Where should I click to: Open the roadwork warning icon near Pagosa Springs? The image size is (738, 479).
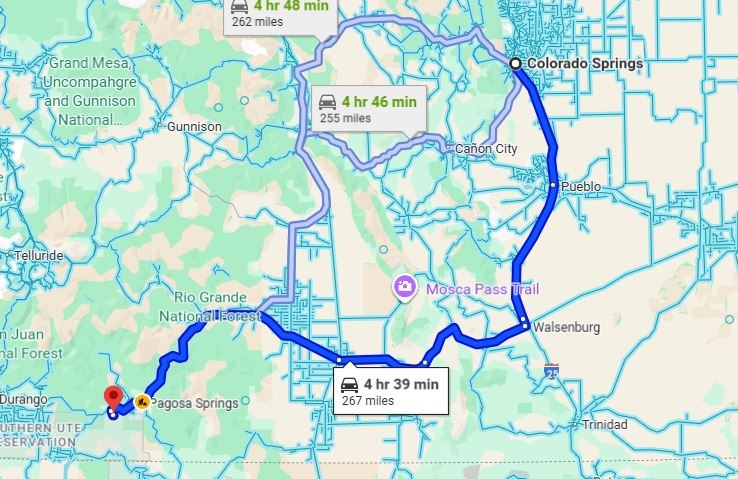tap(142, 402)
